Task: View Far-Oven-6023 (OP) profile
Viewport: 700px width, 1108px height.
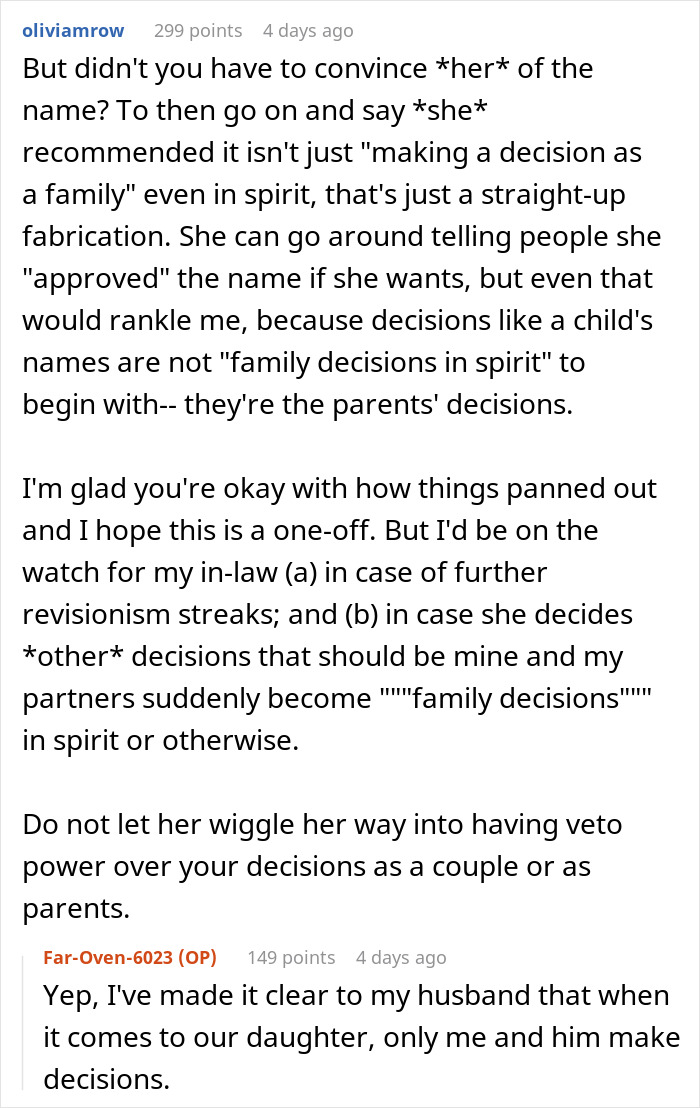Action: [x=130, y=957]
